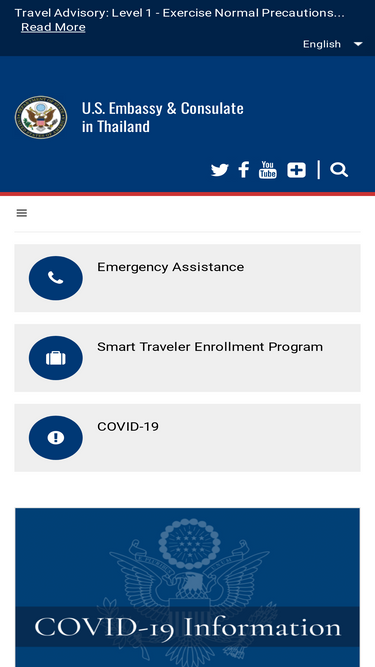Expand the English language dropdown
The width and height of the screenshot is (375, 667).
332,44
